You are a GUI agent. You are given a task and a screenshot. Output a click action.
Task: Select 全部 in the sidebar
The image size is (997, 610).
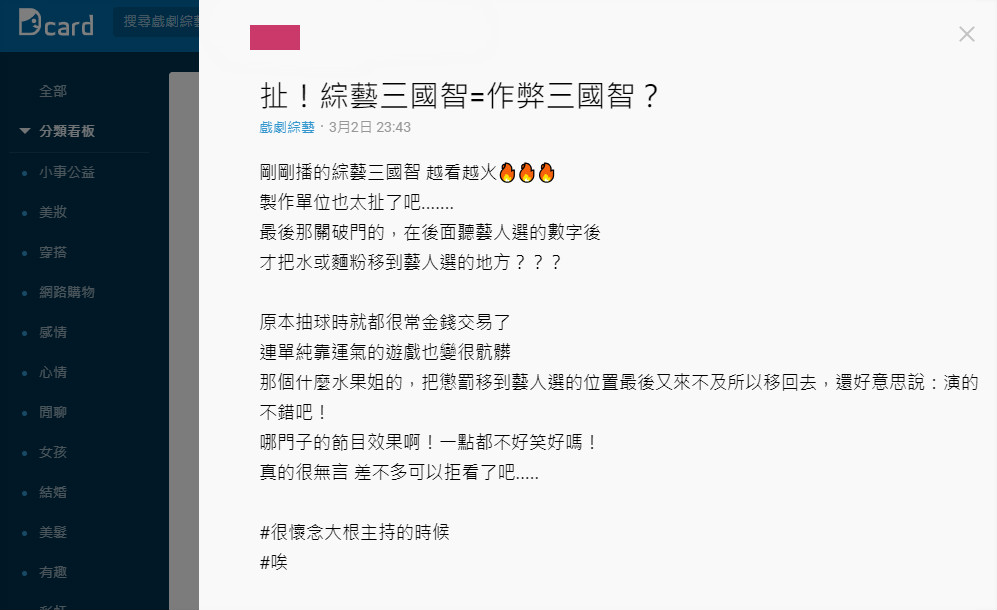(x=53, y=91)
